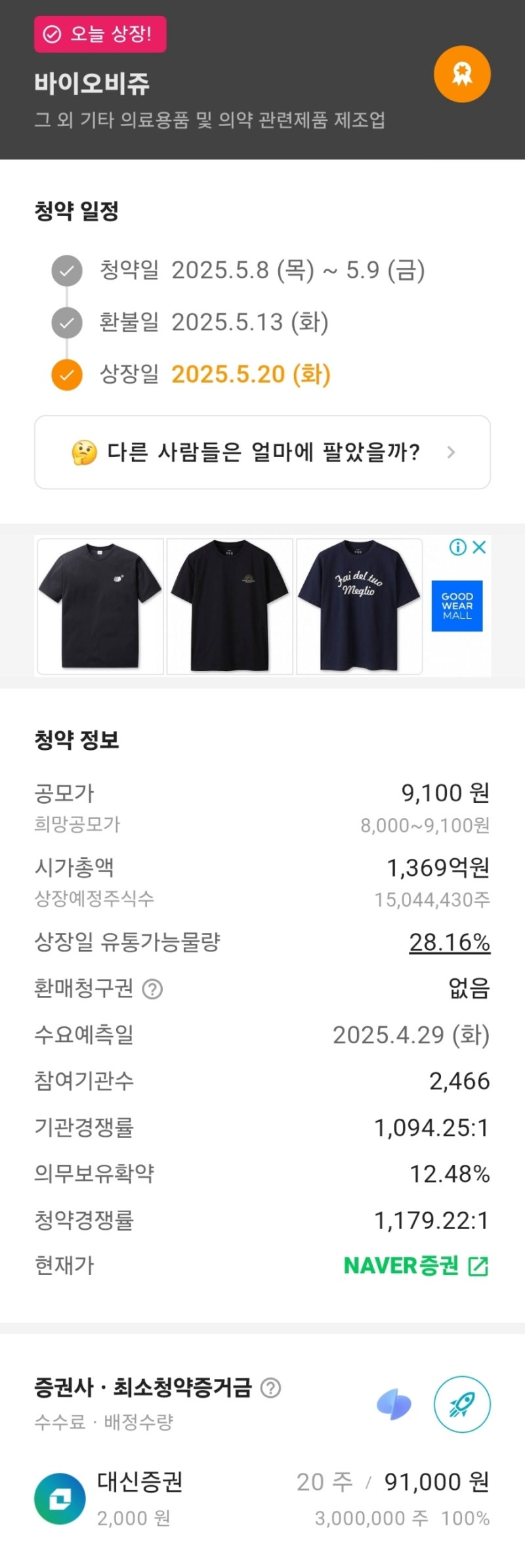Open the 대신증권 brokerage row
Viewport: 525px width, 1568px height.
262,1498
